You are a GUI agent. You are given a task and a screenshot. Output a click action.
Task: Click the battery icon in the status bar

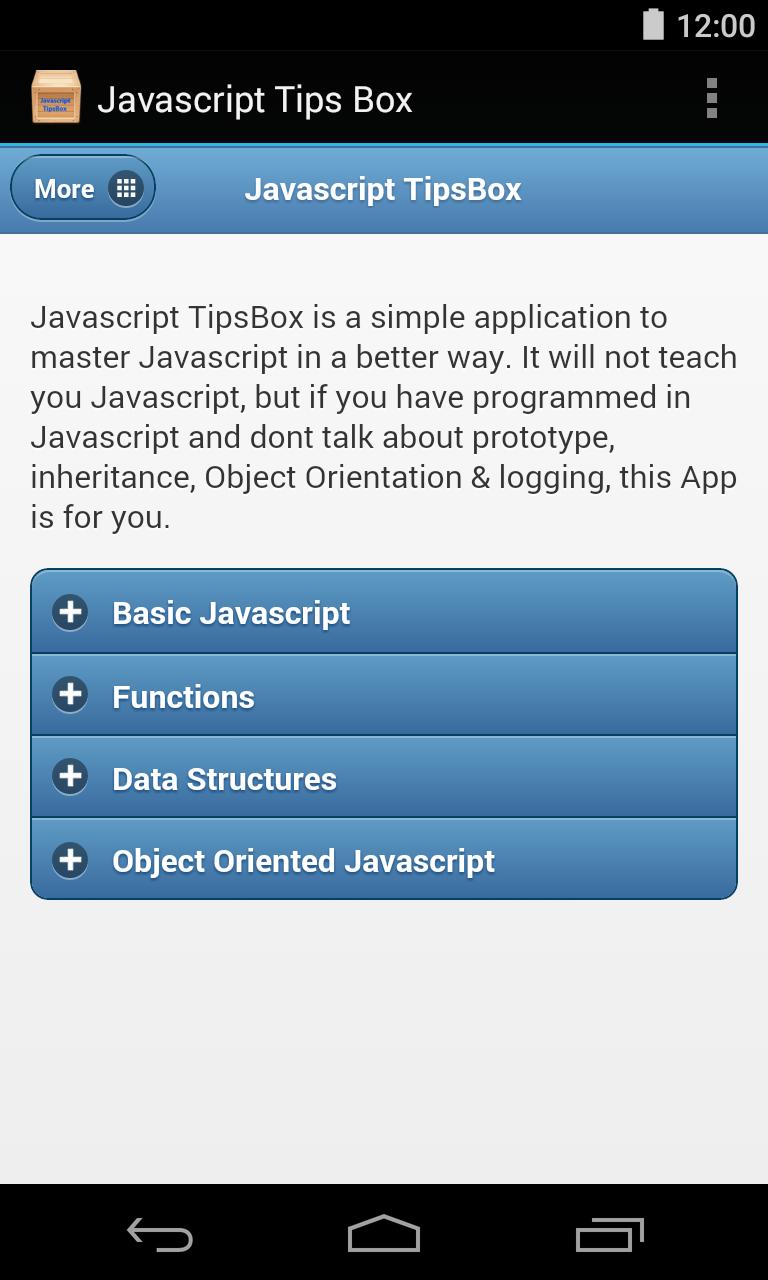[x=654, y=26]
